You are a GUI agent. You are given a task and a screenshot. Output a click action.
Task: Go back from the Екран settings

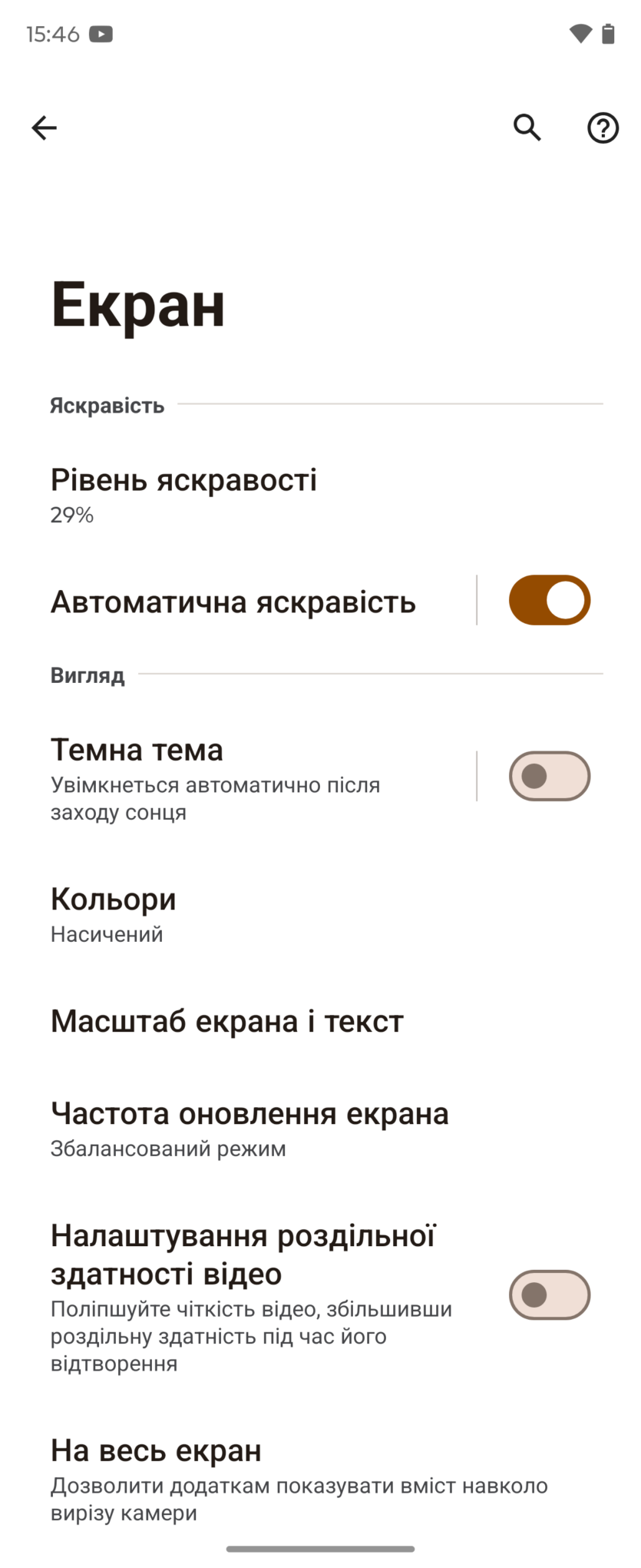[44, 128]
